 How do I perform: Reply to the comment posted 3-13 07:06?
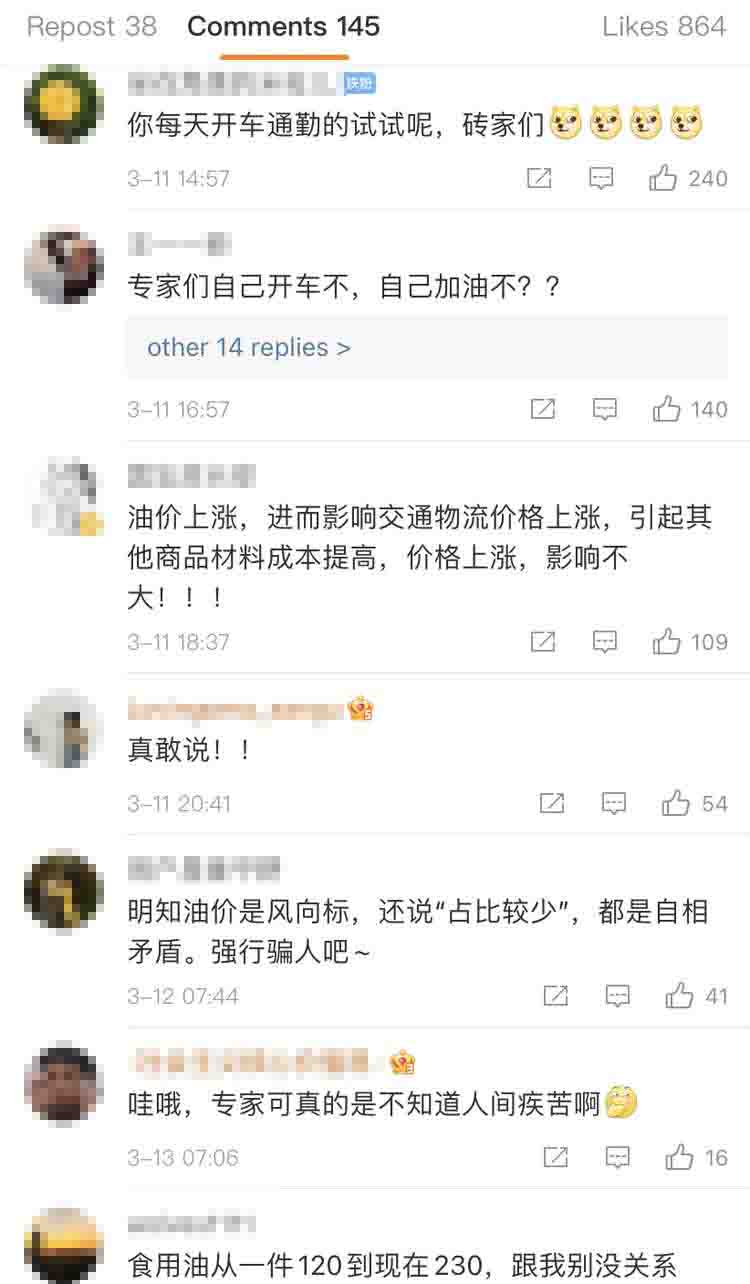click(x=618, y=1158)
